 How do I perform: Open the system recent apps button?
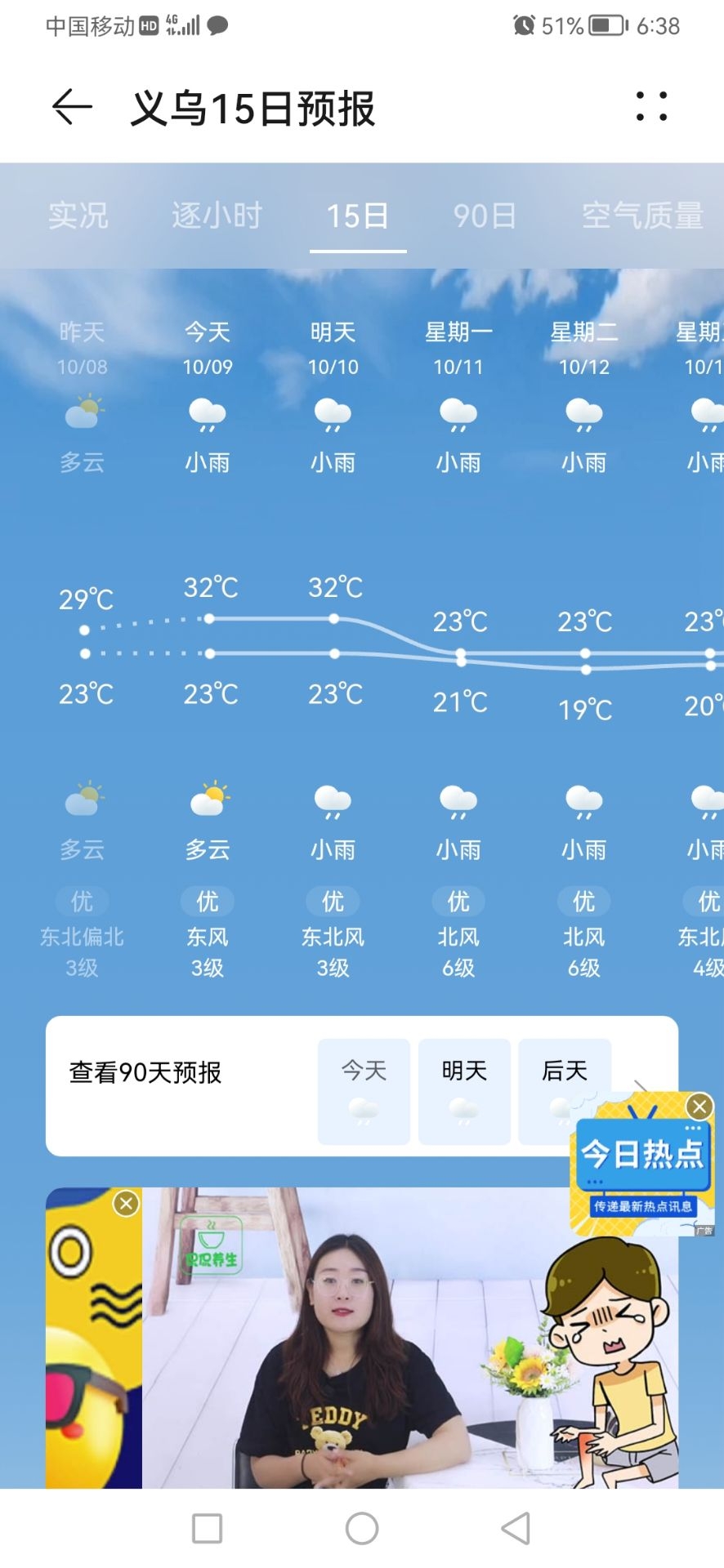(x=207, y=1528)
